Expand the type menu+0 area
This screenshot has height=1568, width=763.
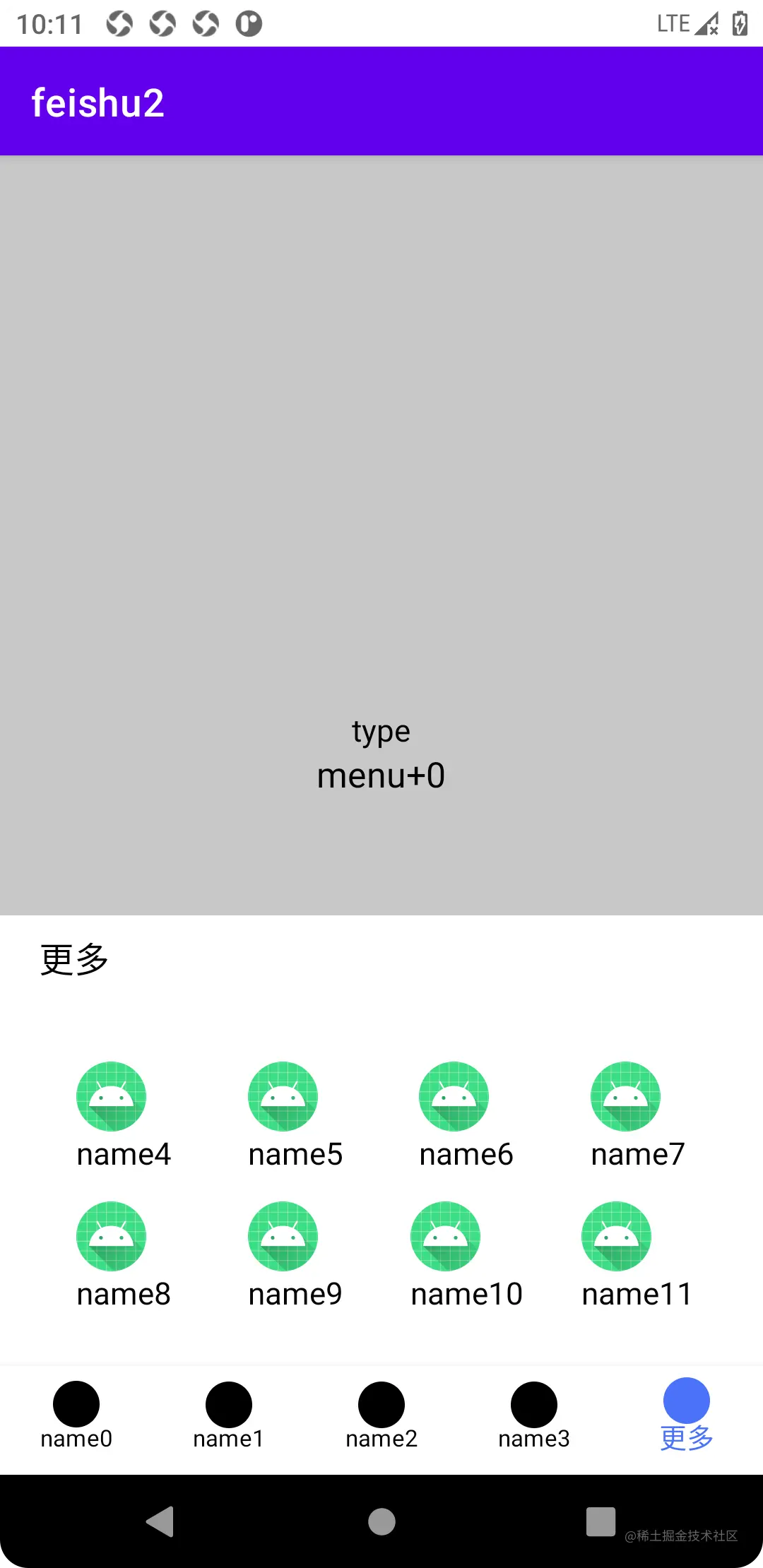[381, 752]
